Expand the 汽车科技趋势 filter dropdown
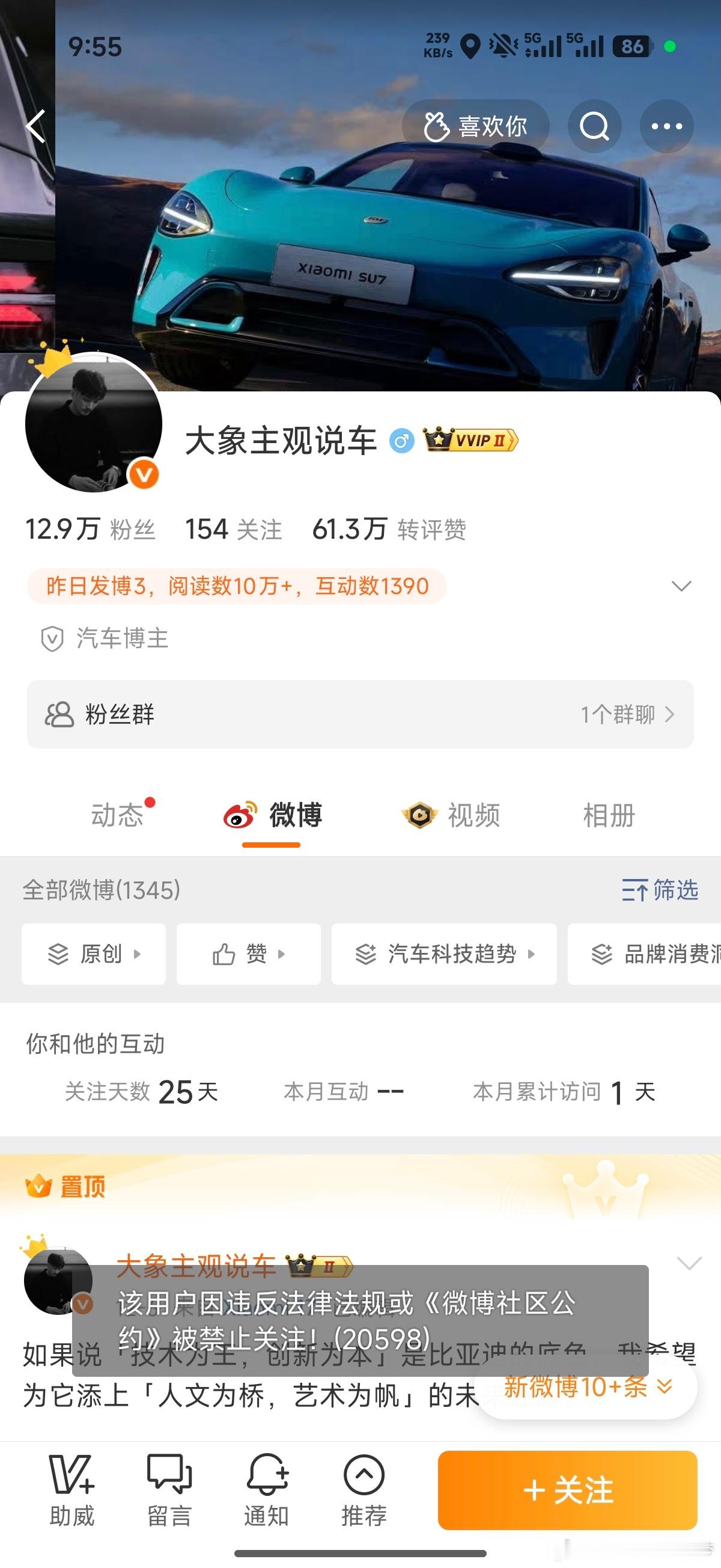This screenshot has height=1568, width=721. tap(444, 954)
